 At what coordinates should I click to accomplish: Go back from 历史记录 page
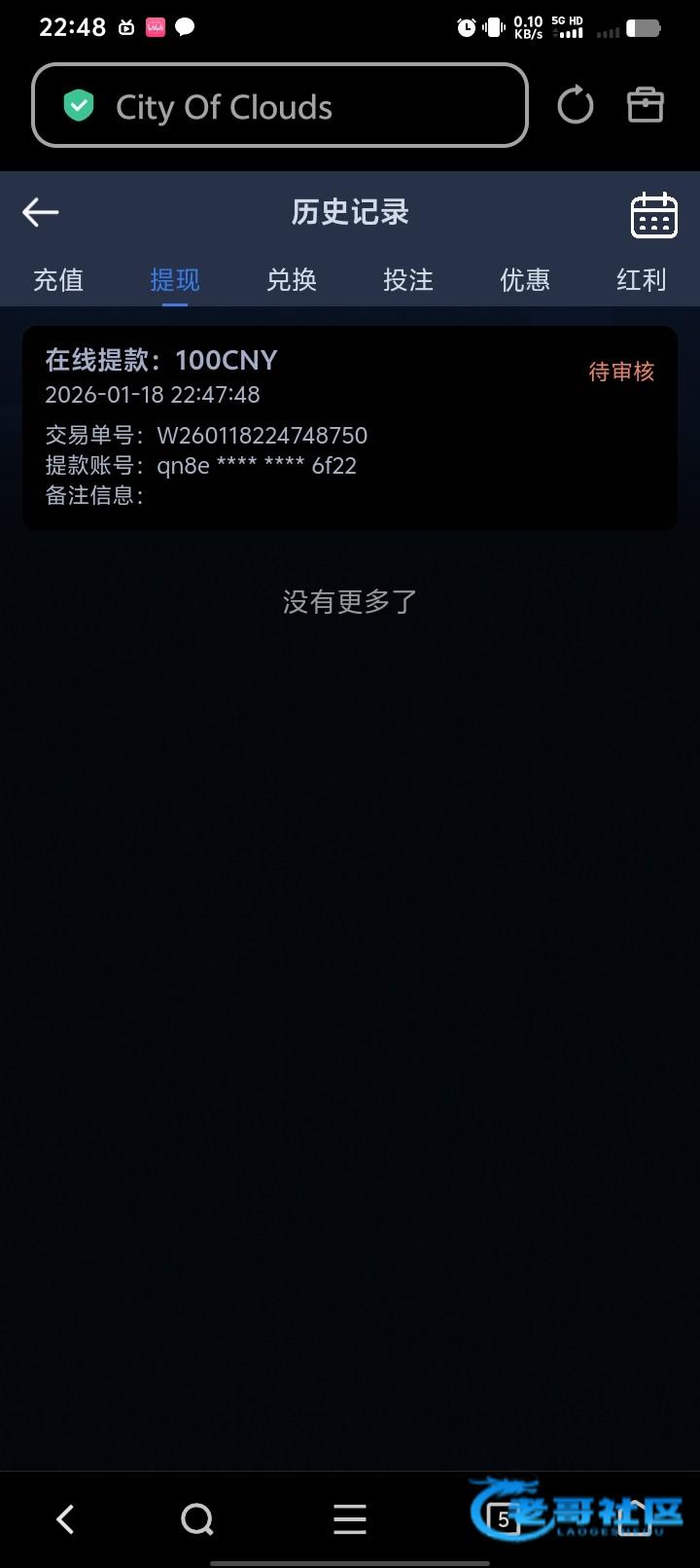click(41, 212)
